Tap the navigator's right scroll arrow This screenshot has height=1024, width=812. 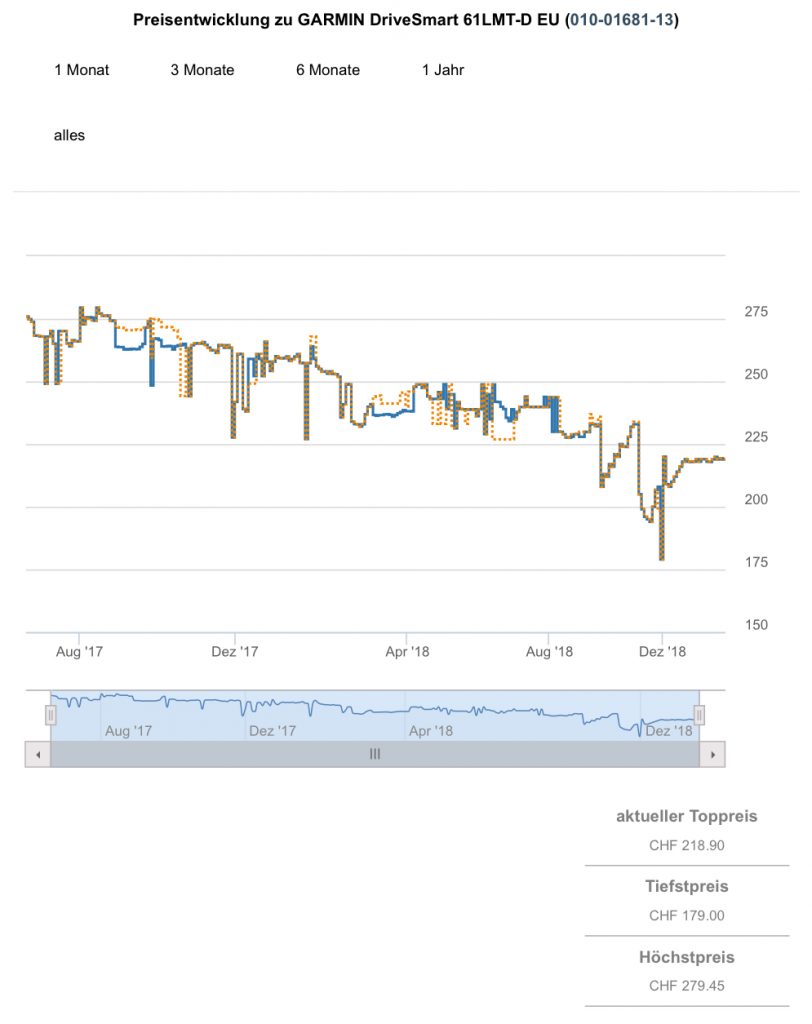pos(713,755)
